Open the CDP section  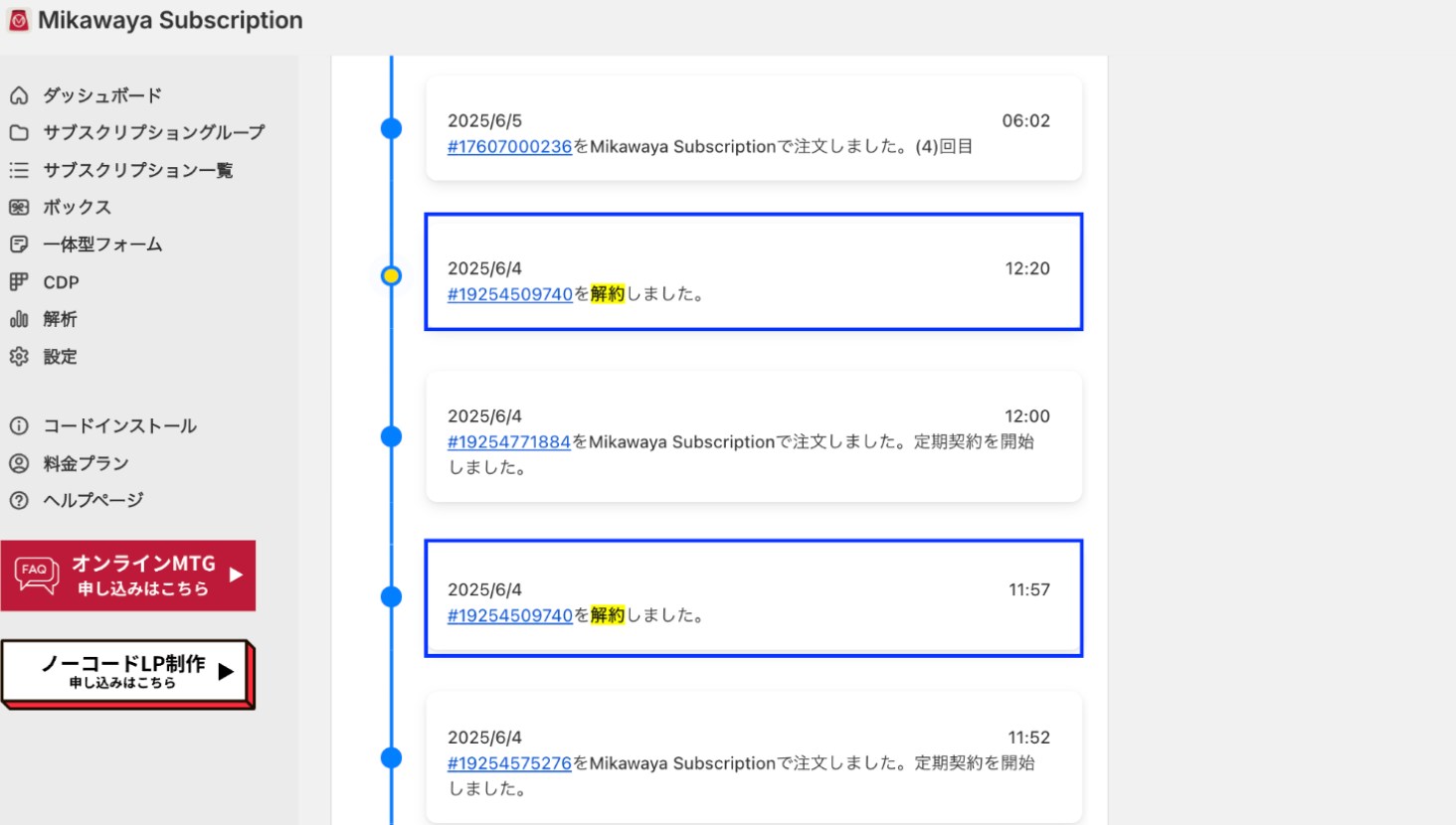60,282
